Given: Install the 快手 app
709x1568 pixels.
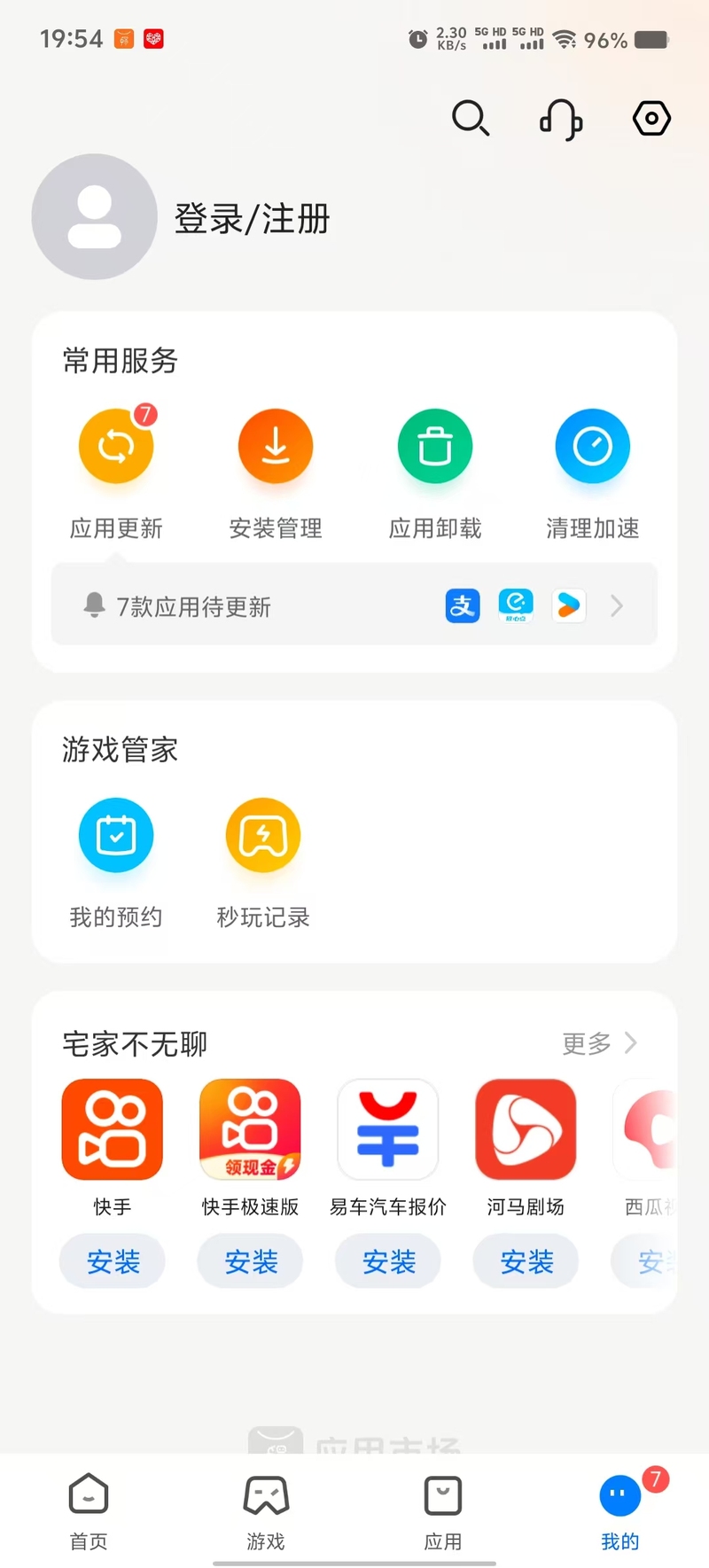Looking at the screenshot, I should [x=113, y=1260].
